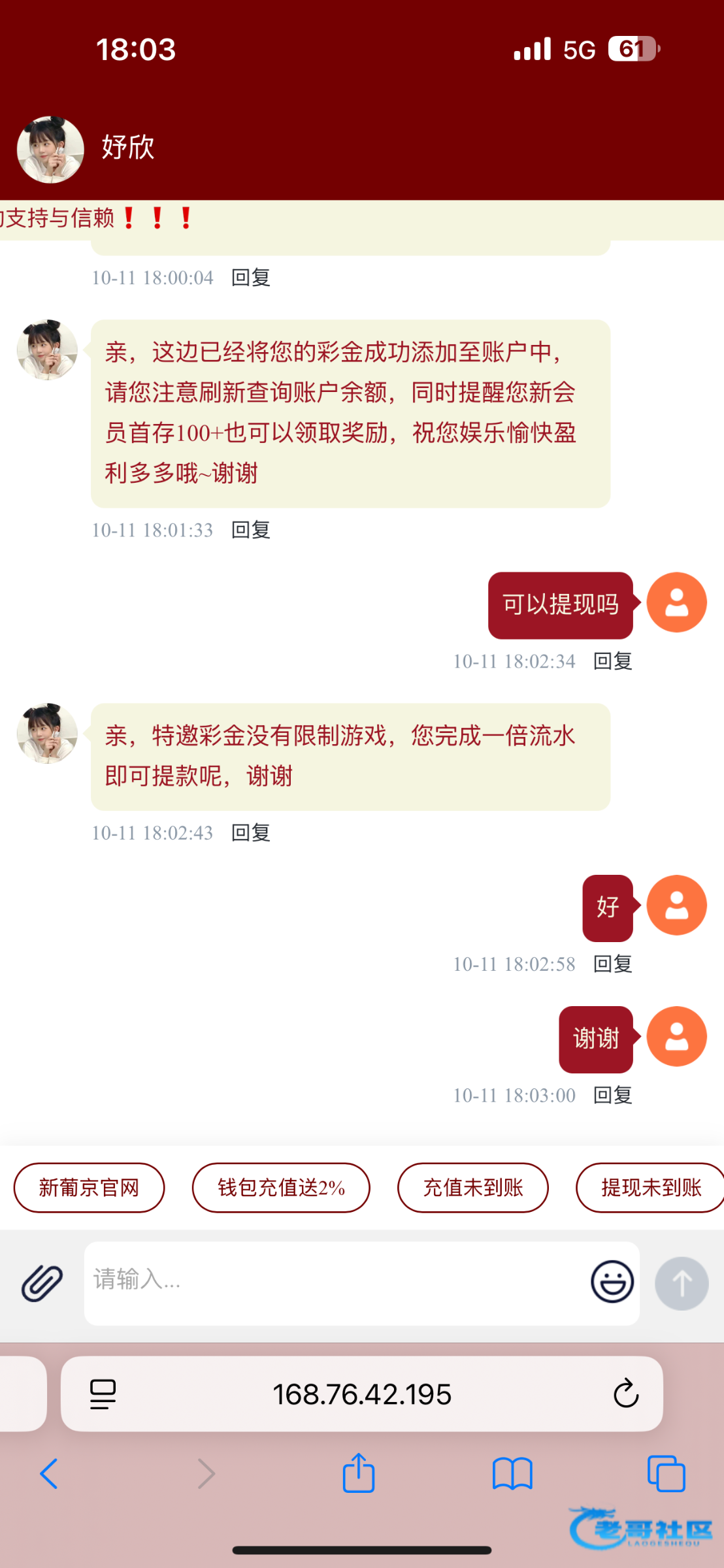
Task: Select the 提现未到账 chip
Action: coord(650,1187)
